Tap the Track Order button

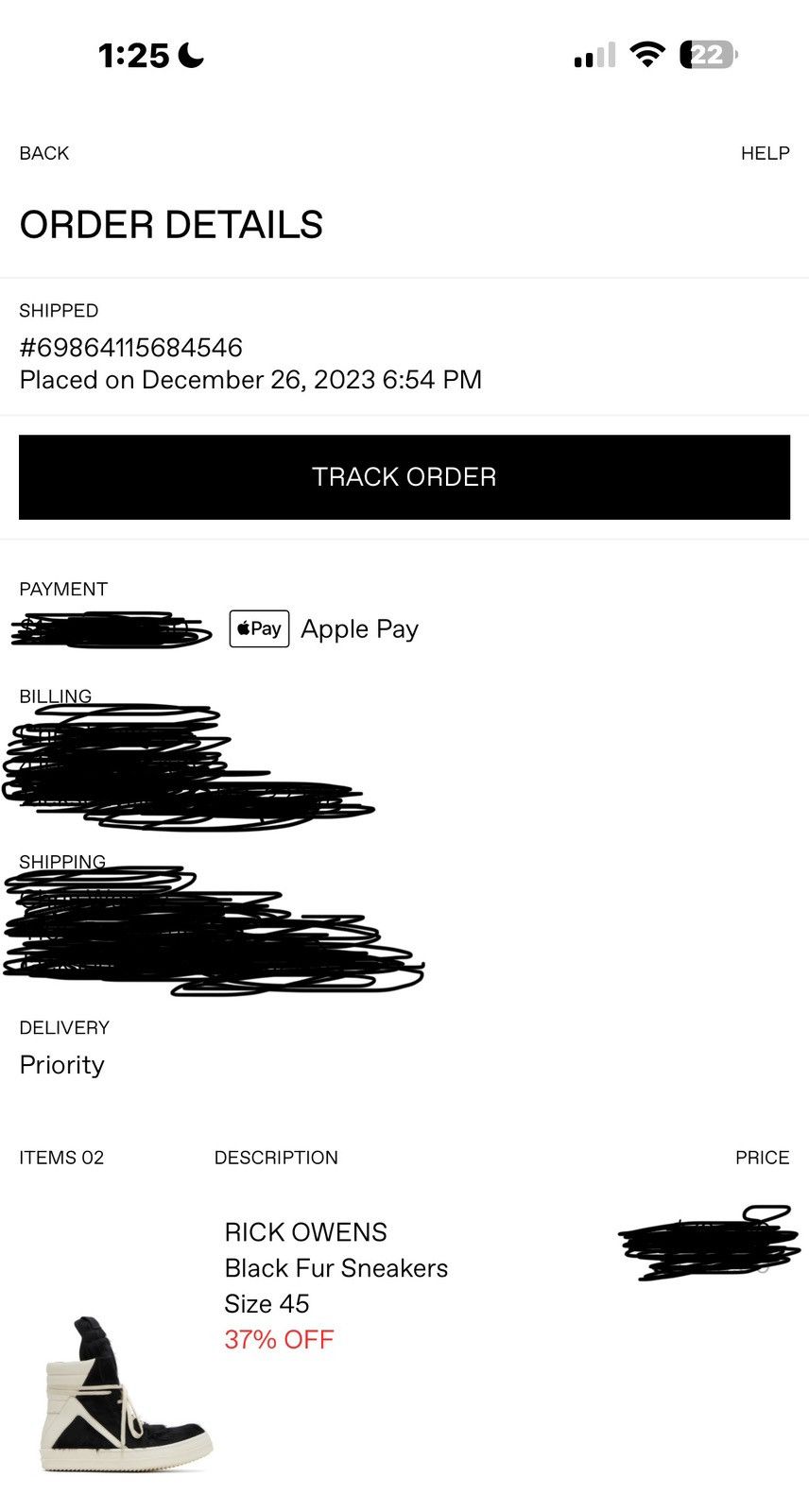(x=404, y=477)
